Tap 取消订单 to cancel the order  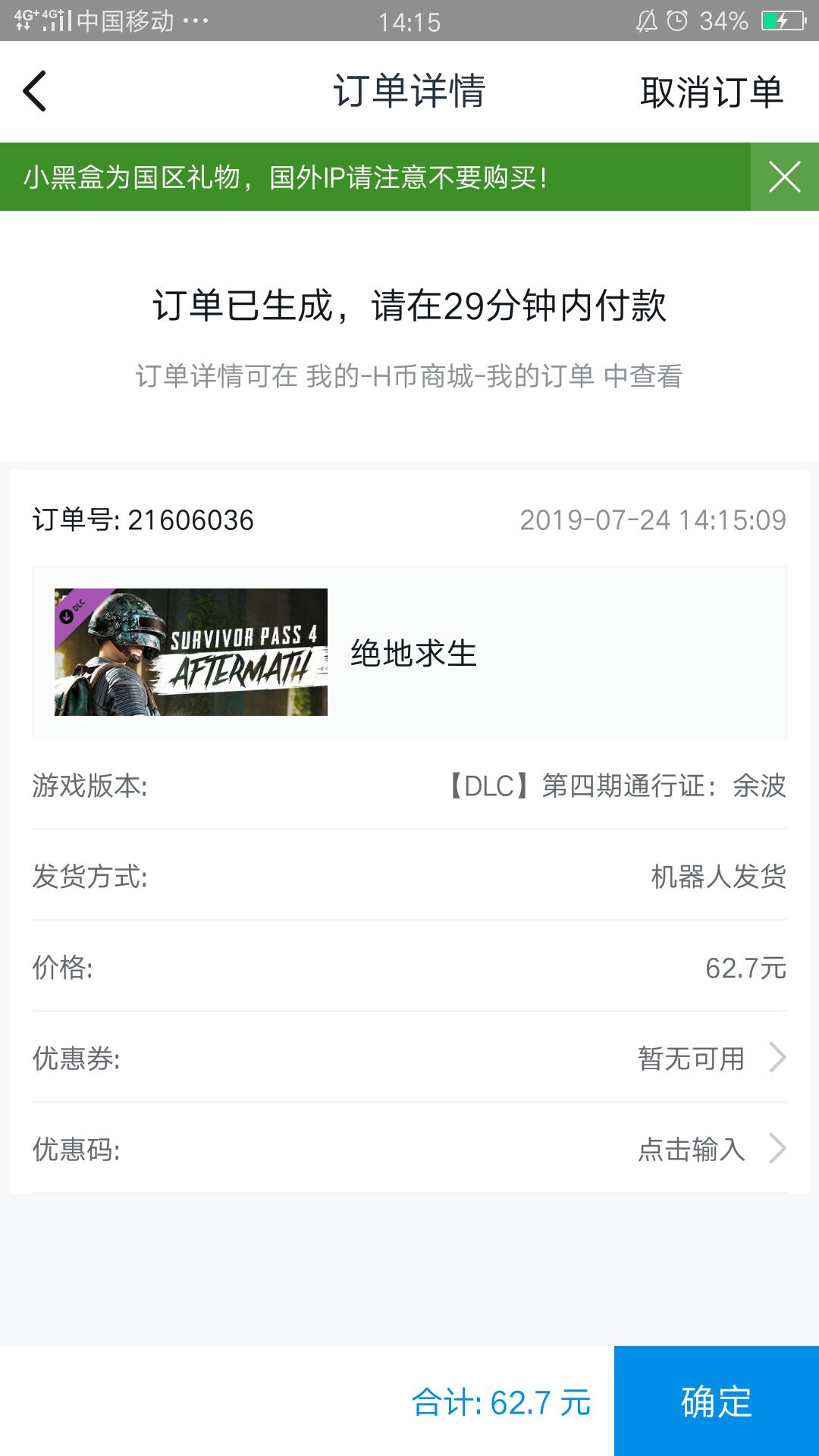pos(711,92)
